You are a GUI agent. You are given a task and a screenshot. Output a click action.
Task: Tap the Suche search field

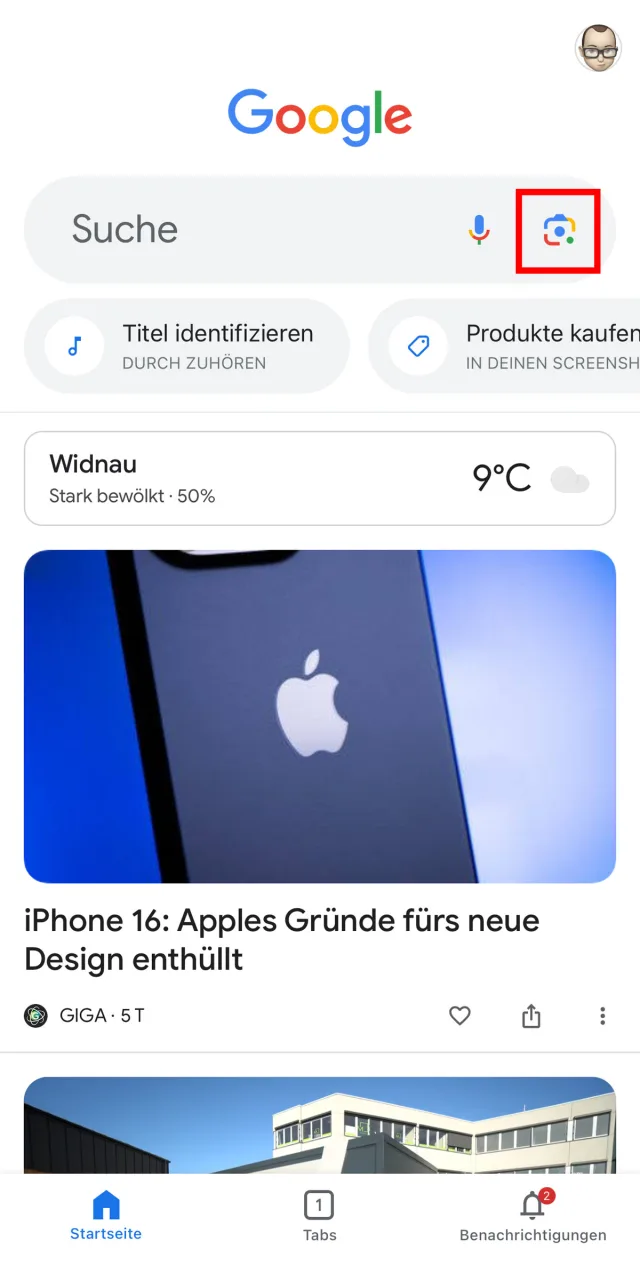(250, 230)
